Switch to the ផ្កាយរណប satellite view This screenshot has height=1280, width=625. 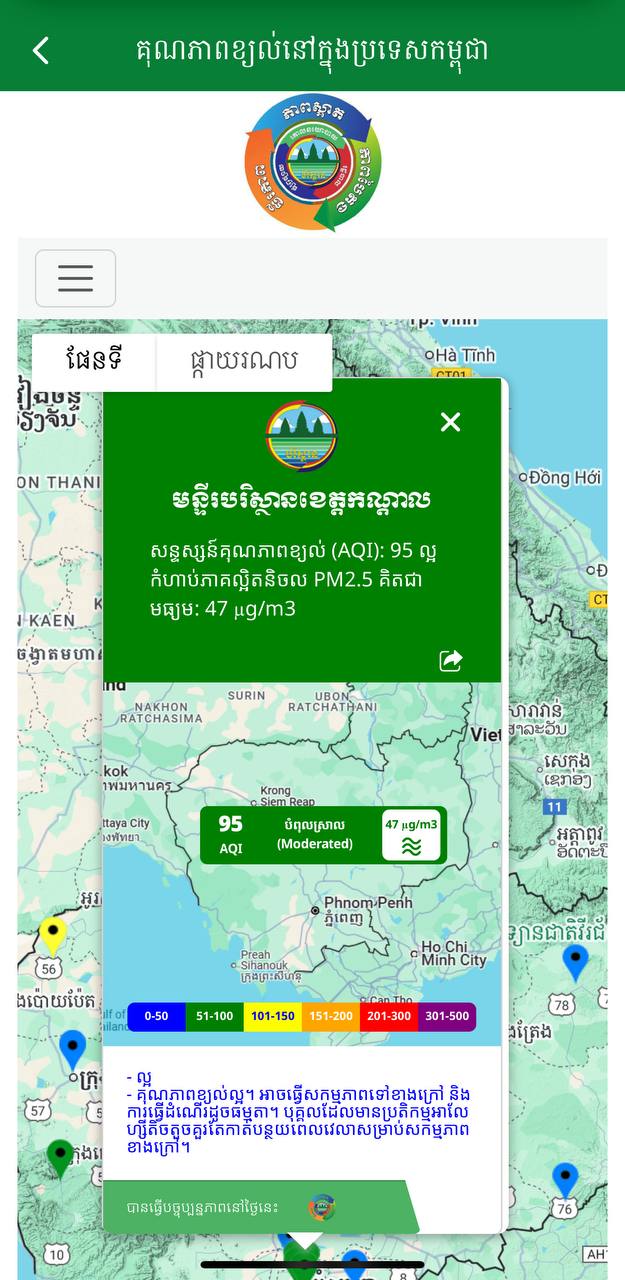(244, 361)
